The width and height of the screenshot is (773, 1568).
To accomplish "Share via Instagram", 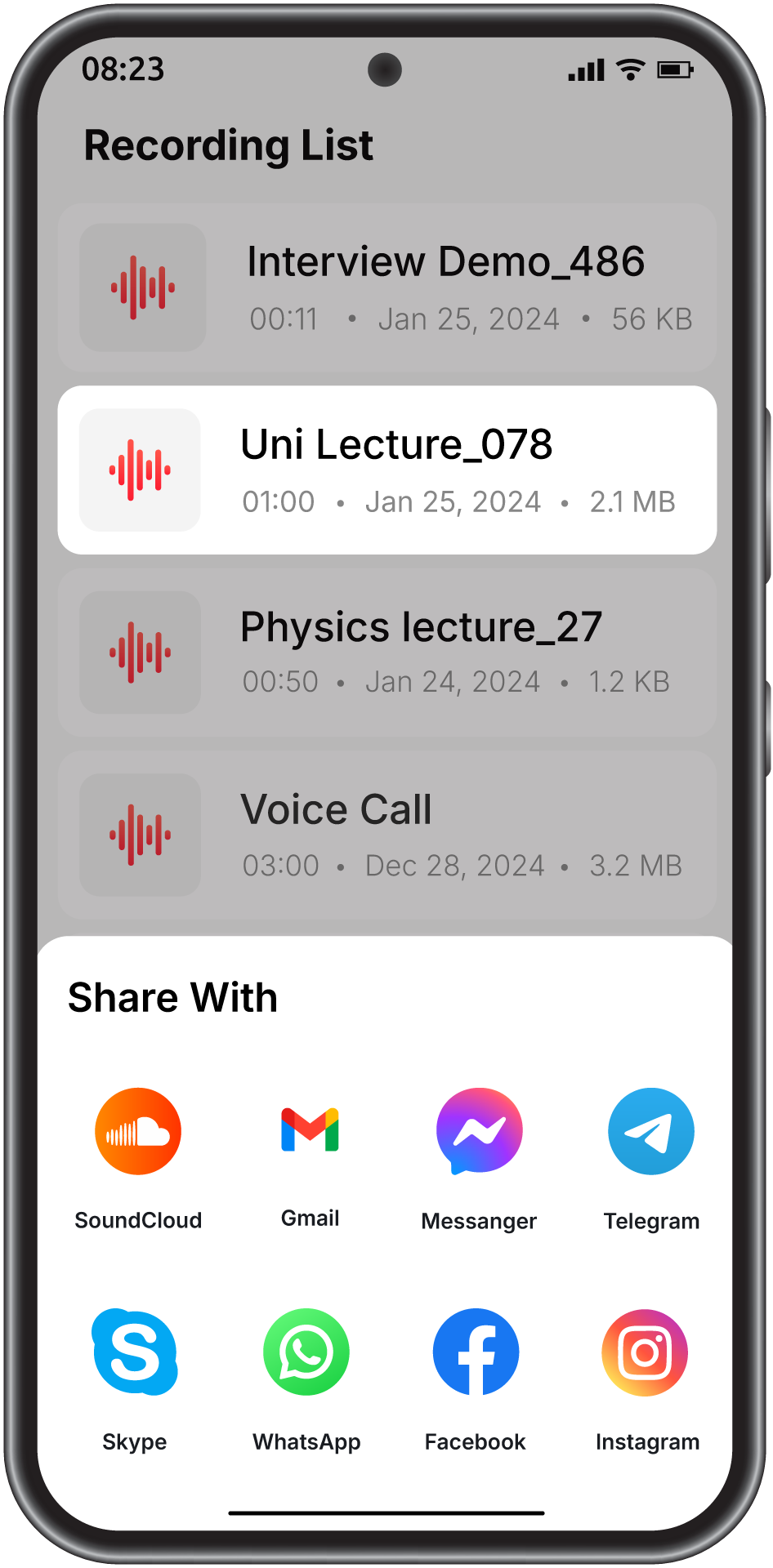I will 645,1352.
